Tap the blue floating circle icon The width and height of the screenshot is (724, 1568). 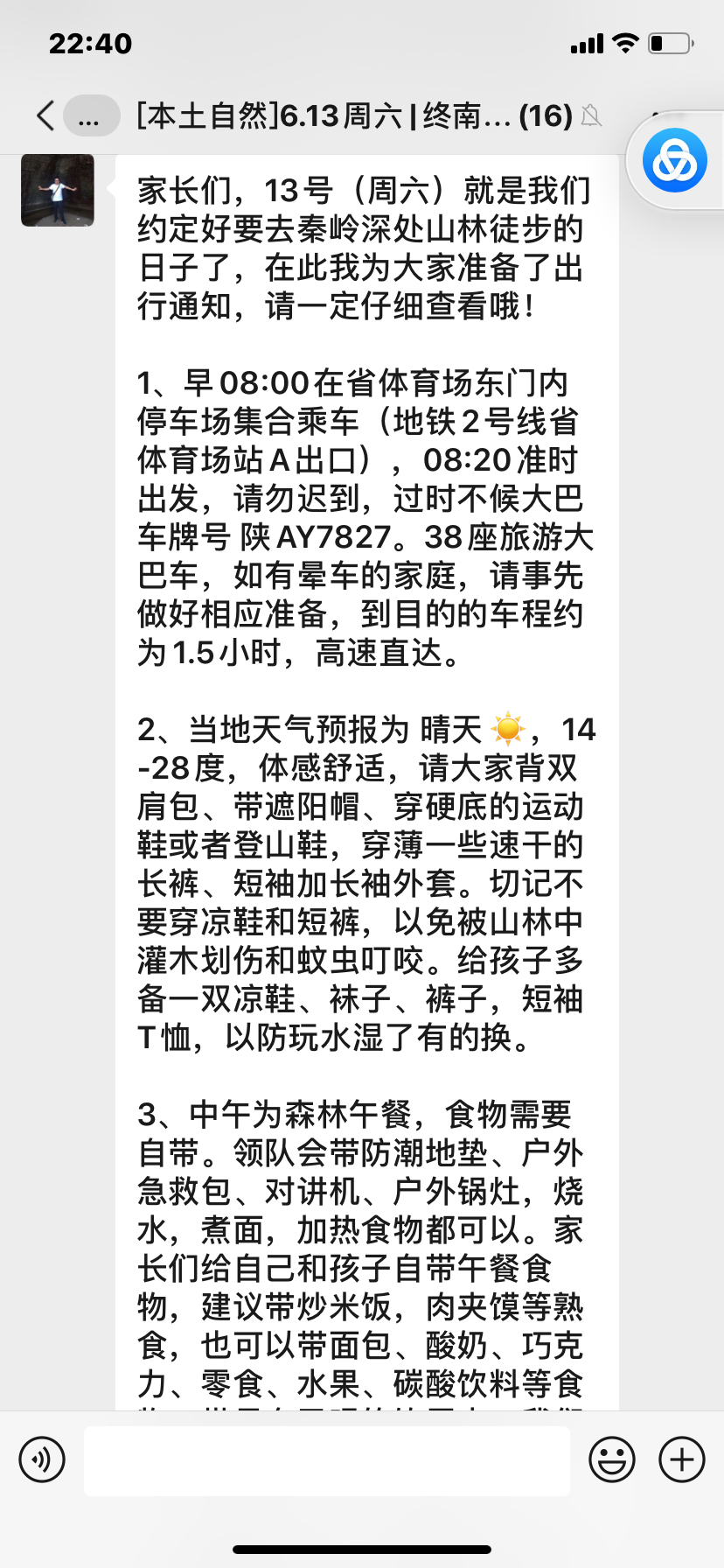[674, 161]
